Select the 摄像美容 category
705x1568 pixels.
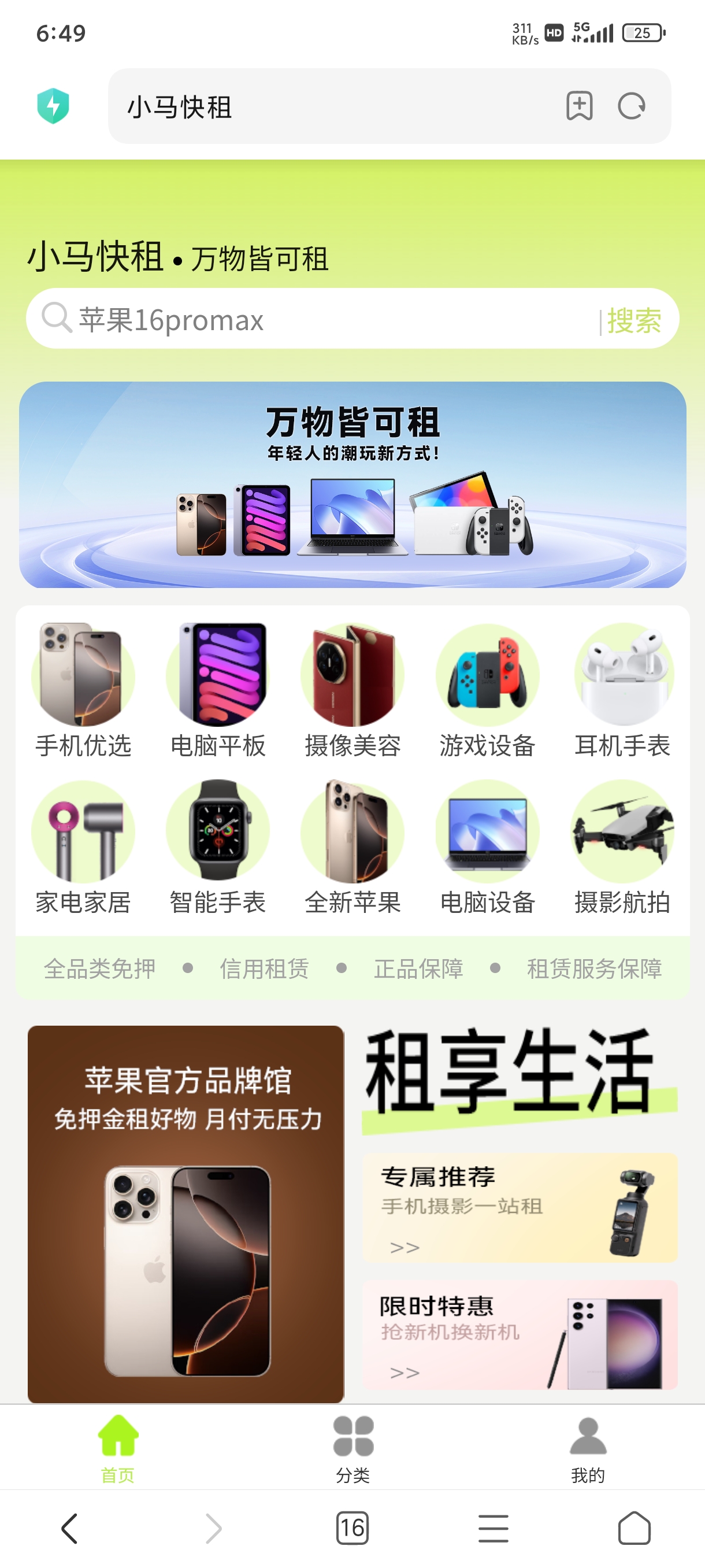353,691
